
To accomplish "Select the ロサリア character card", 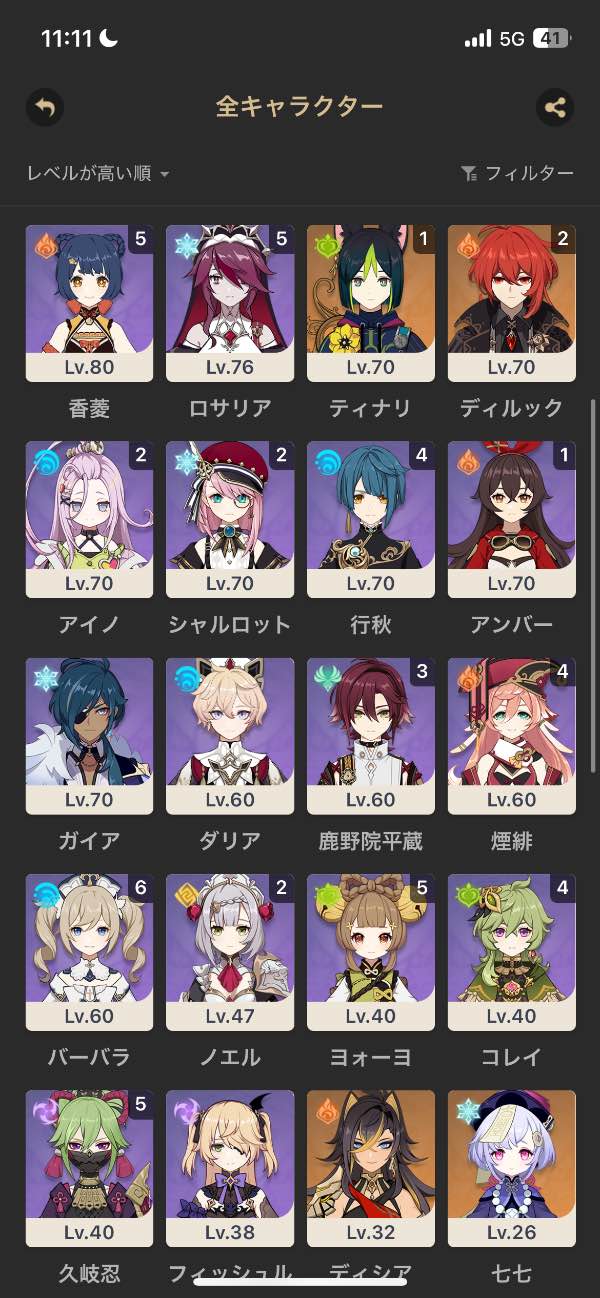I will 230,302.
